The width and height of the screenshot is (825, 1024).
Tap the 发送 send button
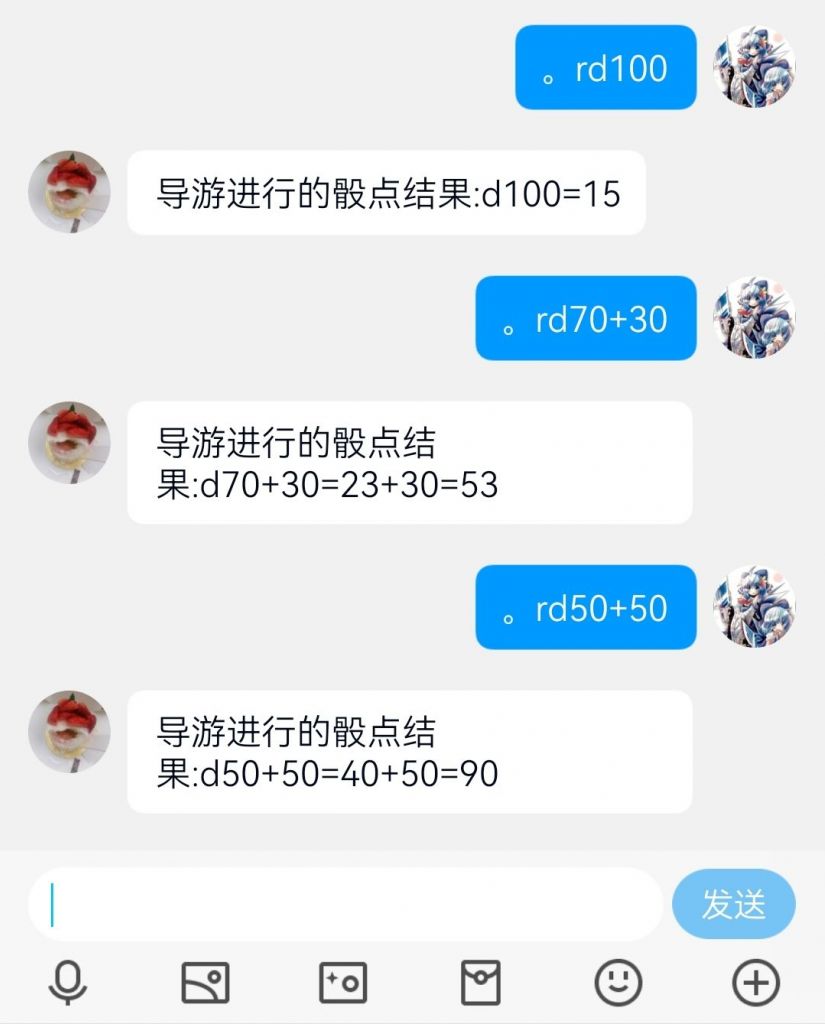[x=734, y=904]
